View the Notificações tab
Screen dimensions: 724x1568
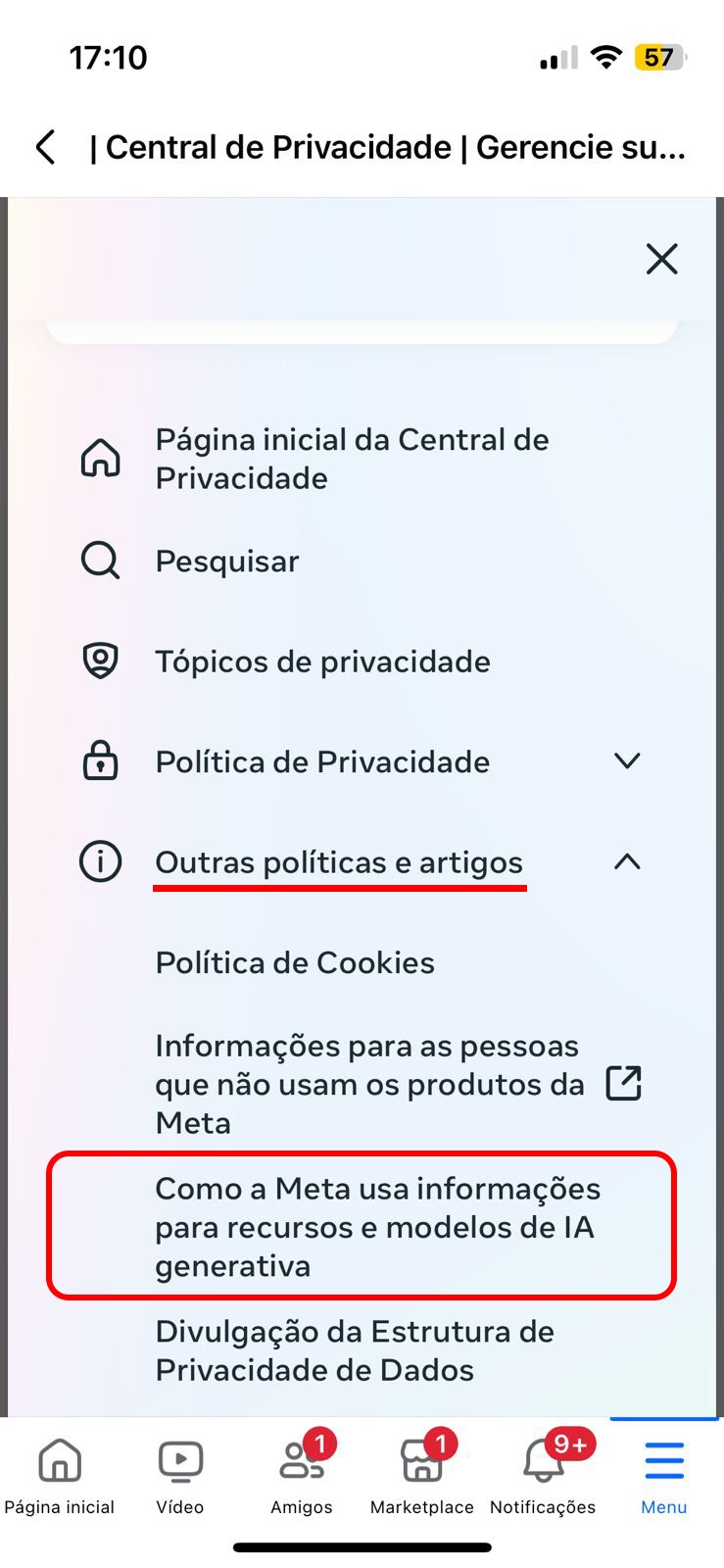[x=543, y=1476]
